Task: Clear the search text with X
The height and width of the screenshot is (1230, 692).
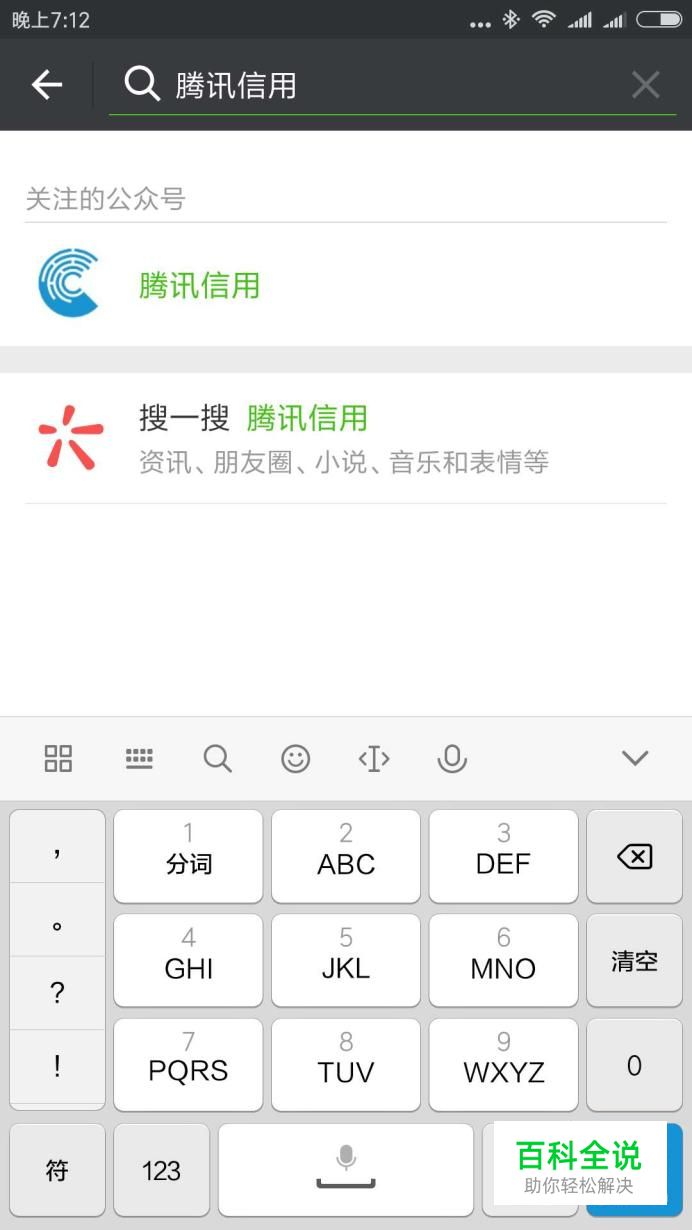Action: coord(645,85)
